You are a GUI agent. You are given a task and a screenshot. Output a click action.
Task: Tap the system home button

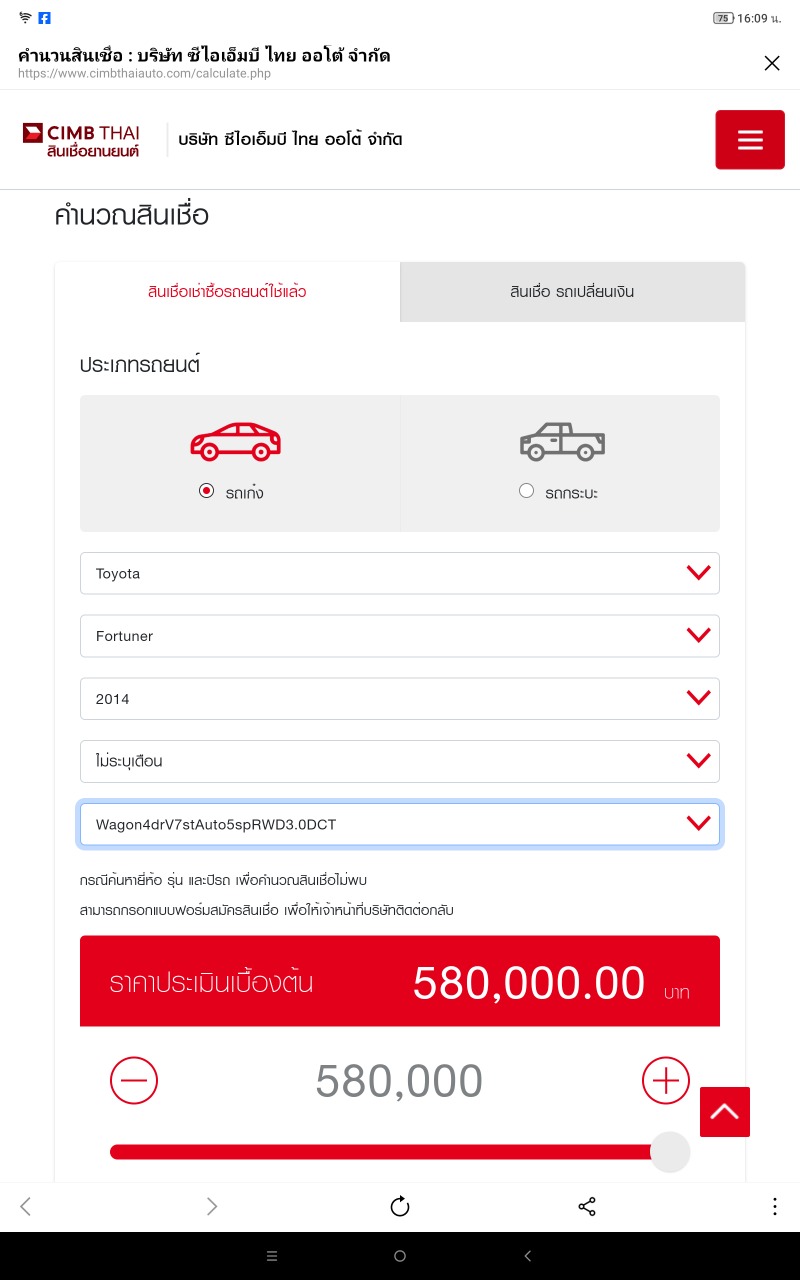(x=400, y=1256)
